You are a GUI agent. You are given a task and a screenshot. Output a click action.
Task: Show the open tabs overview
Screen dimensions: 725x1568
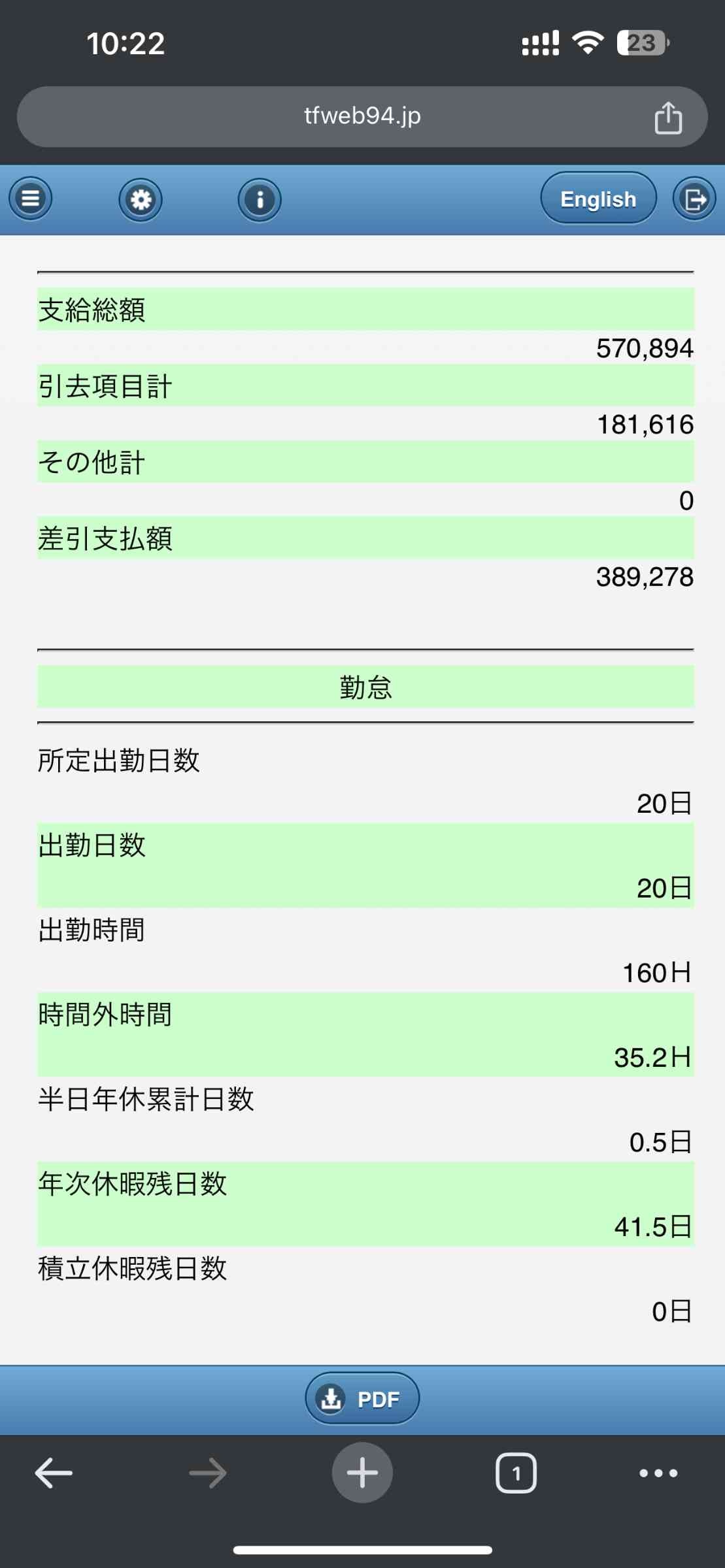point(516,1473)
